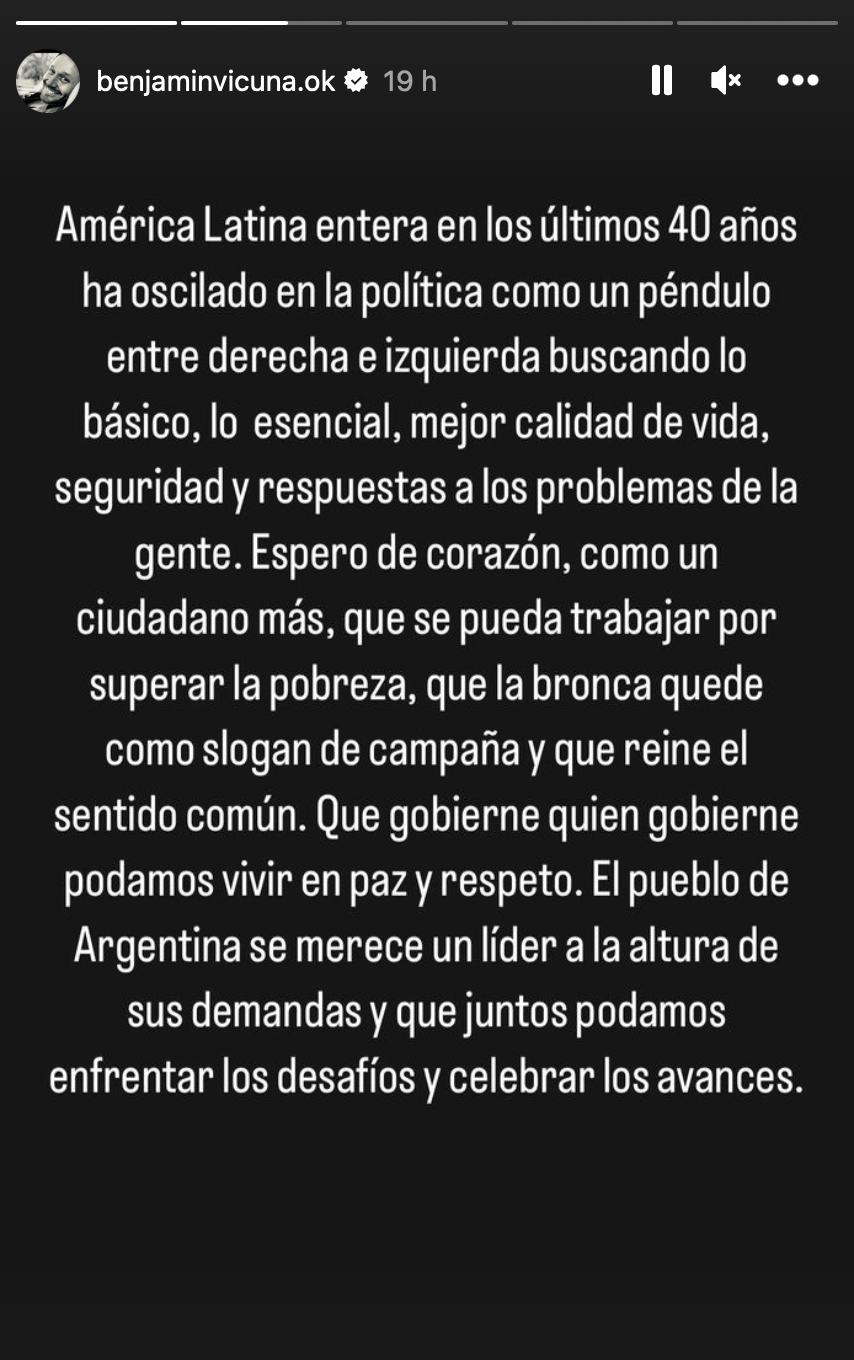Image resolution: width=854 pixels, height=1360 pixels.
Task: Open the three-dot options menu
Action: coord(797,81)
